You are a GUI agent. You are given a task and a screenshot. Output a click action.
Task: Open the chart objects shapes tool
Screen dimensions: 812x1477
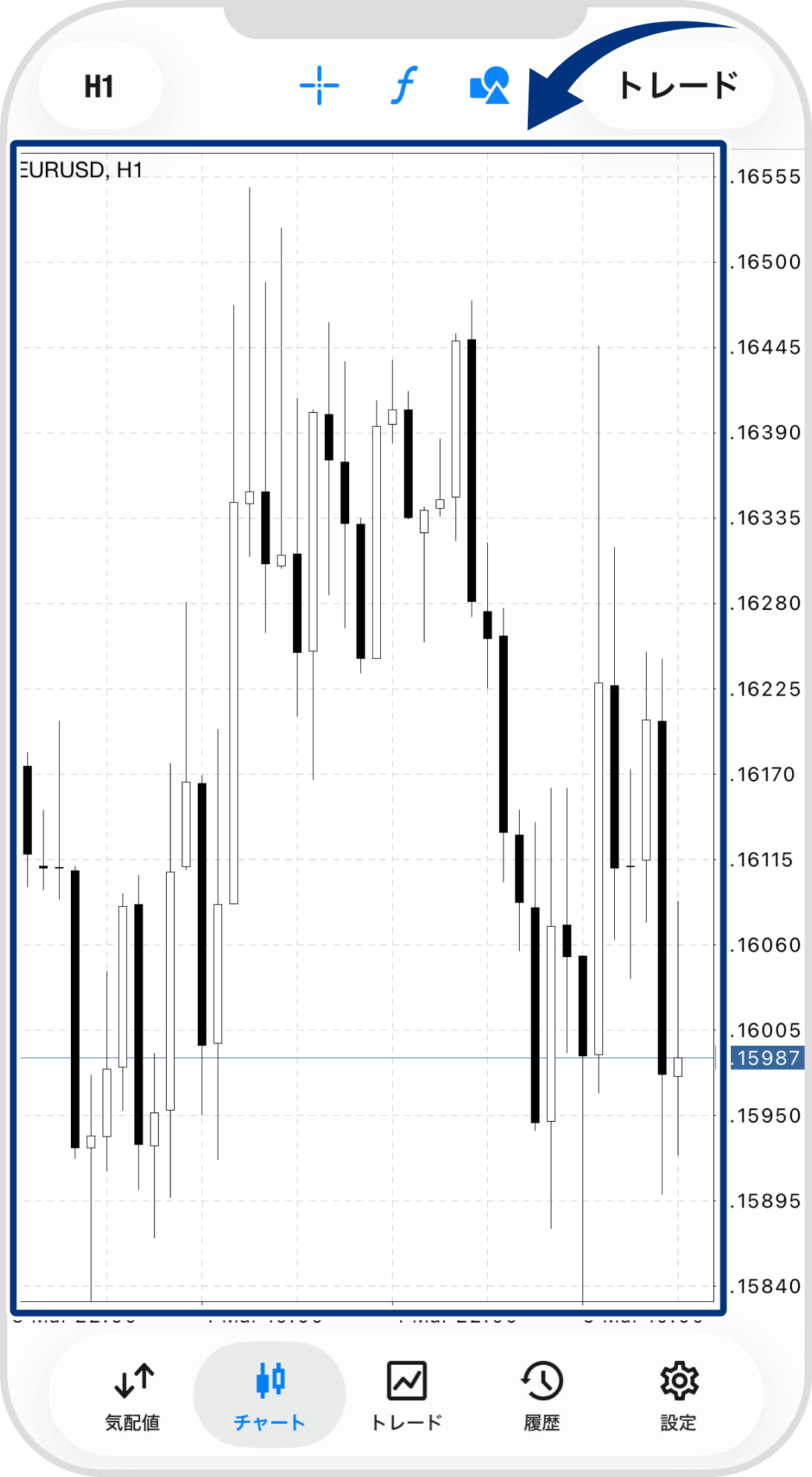coord(489,86)
